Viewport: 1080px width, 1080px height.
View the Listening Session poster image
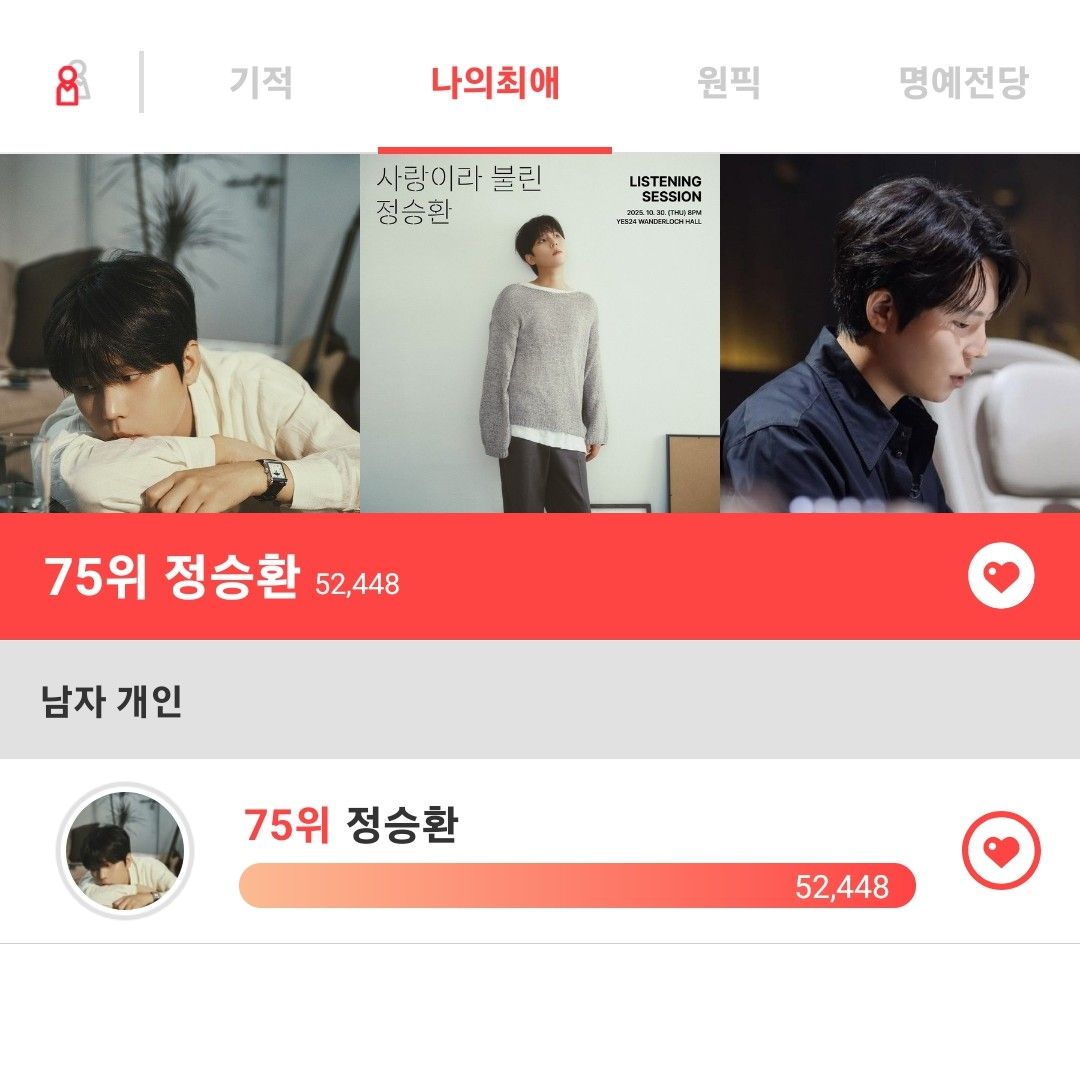pos(540,333)
